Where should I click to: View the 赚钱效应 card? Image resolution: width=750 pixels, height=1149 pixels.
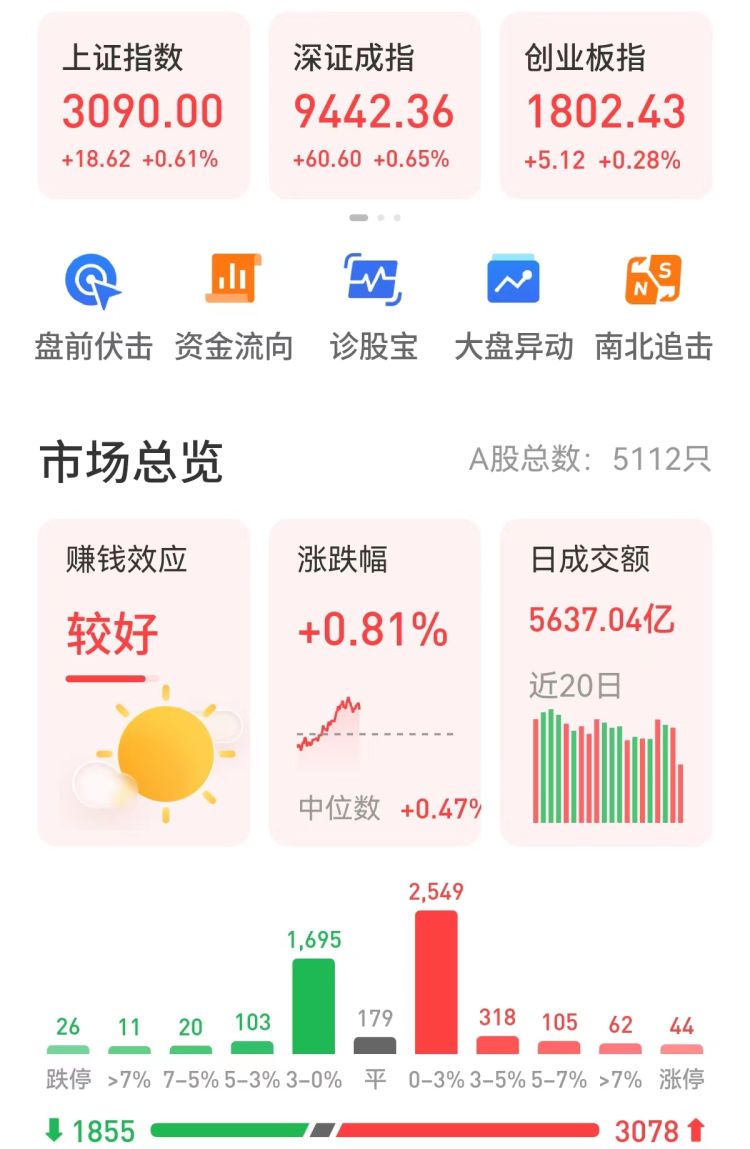pyautogui.click(x=143, y=682)
